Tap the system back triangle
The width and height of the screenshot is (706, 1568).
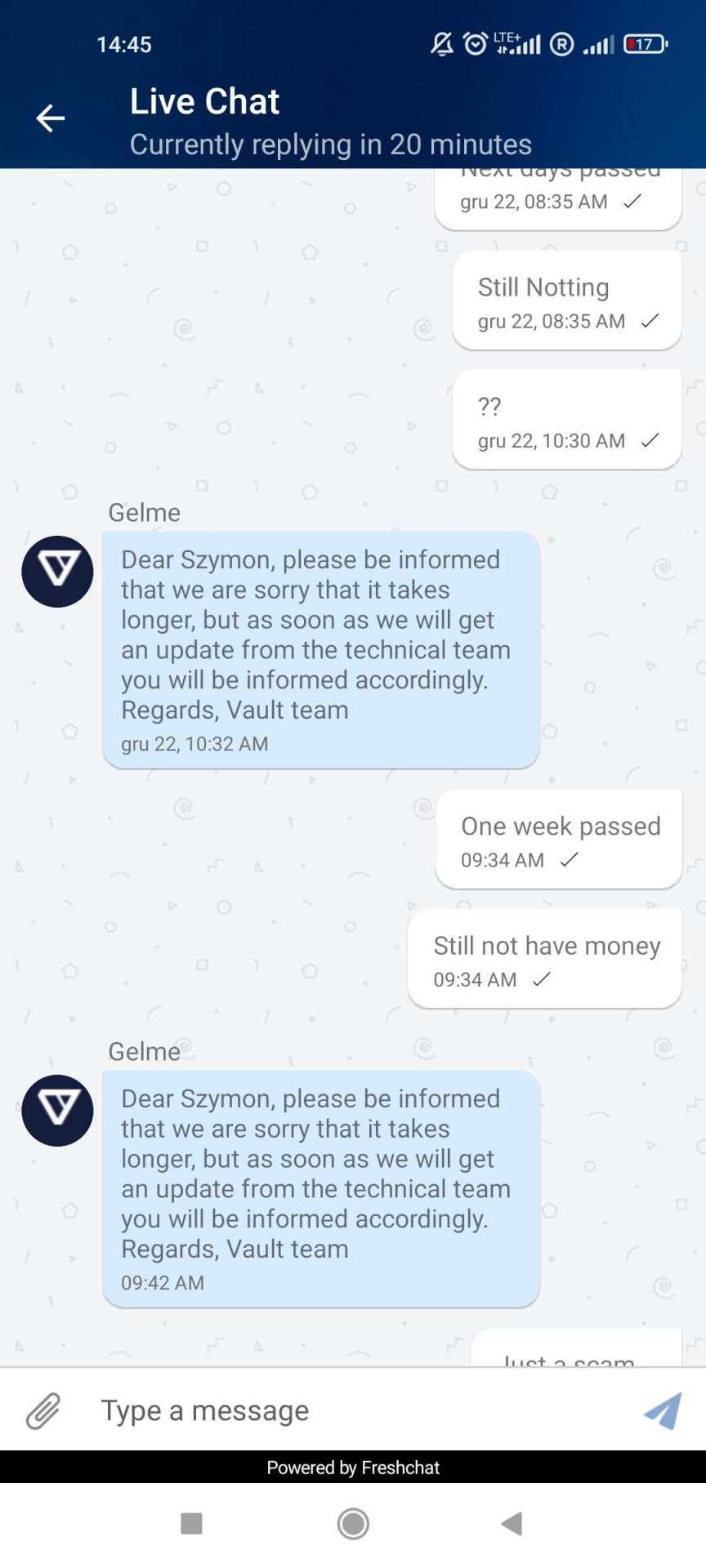pyautogui.click(x=512, y=1523)
